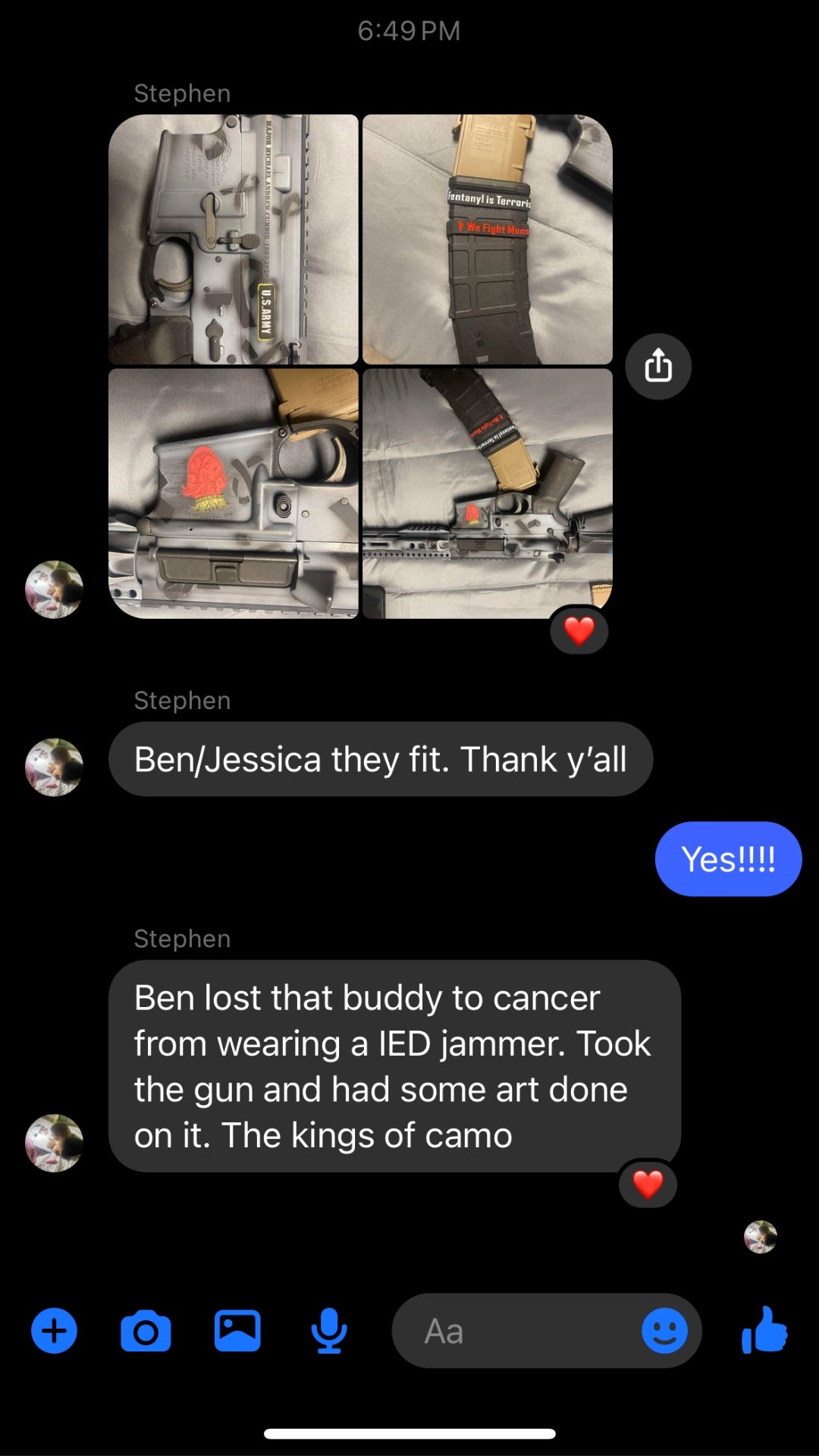Viewport: 819px width, 1456px height.
Task: Send a thumbs-up like
Action: (764, 1329)
